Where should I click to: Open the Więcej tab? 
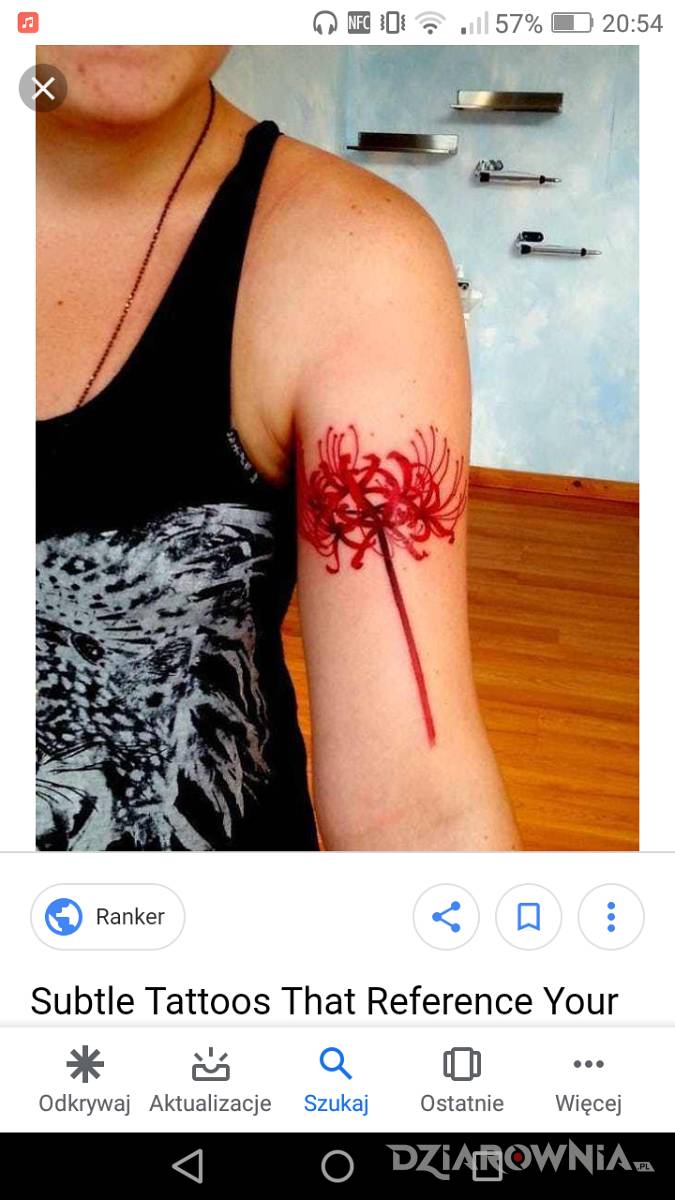588,1081
